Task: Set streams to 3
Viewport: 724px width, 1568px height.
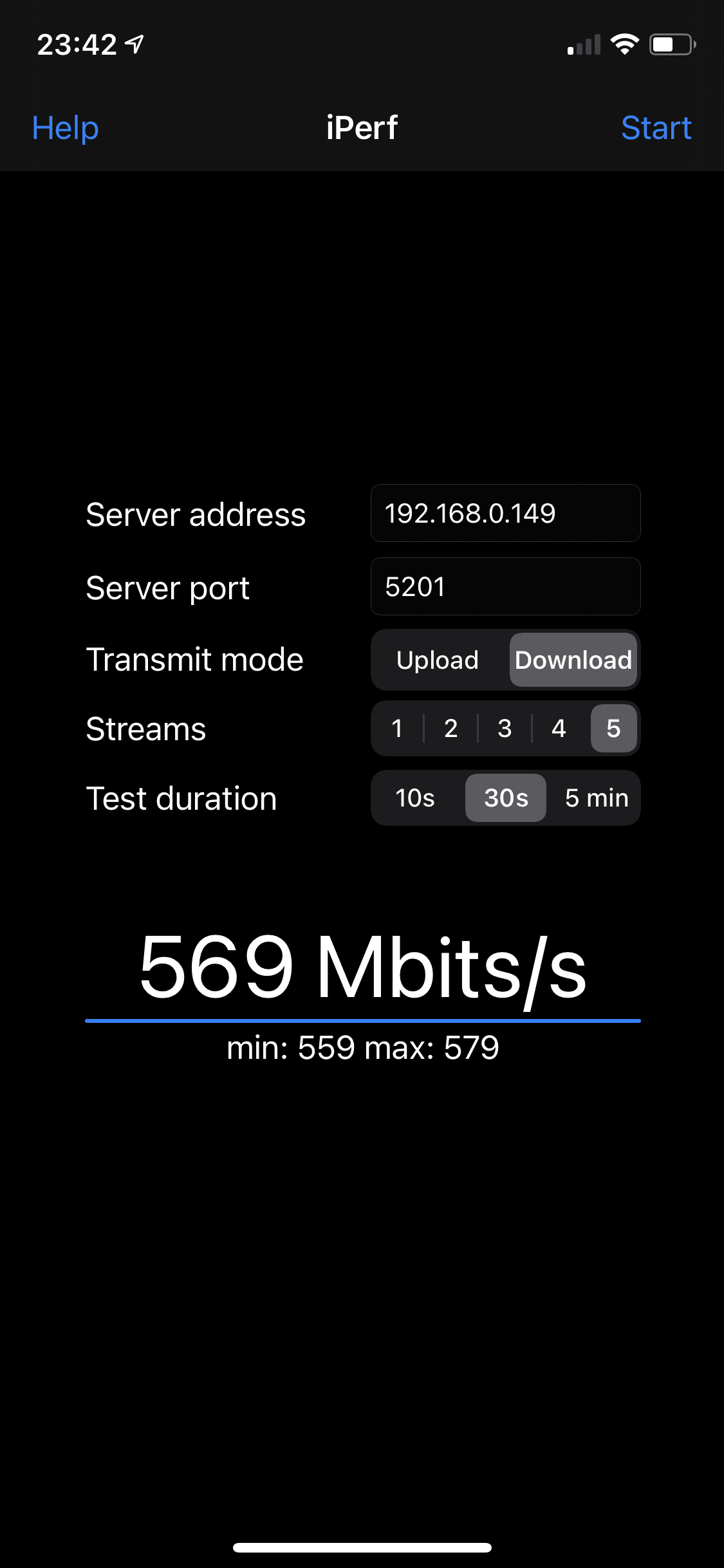Action: coord(505,728)
